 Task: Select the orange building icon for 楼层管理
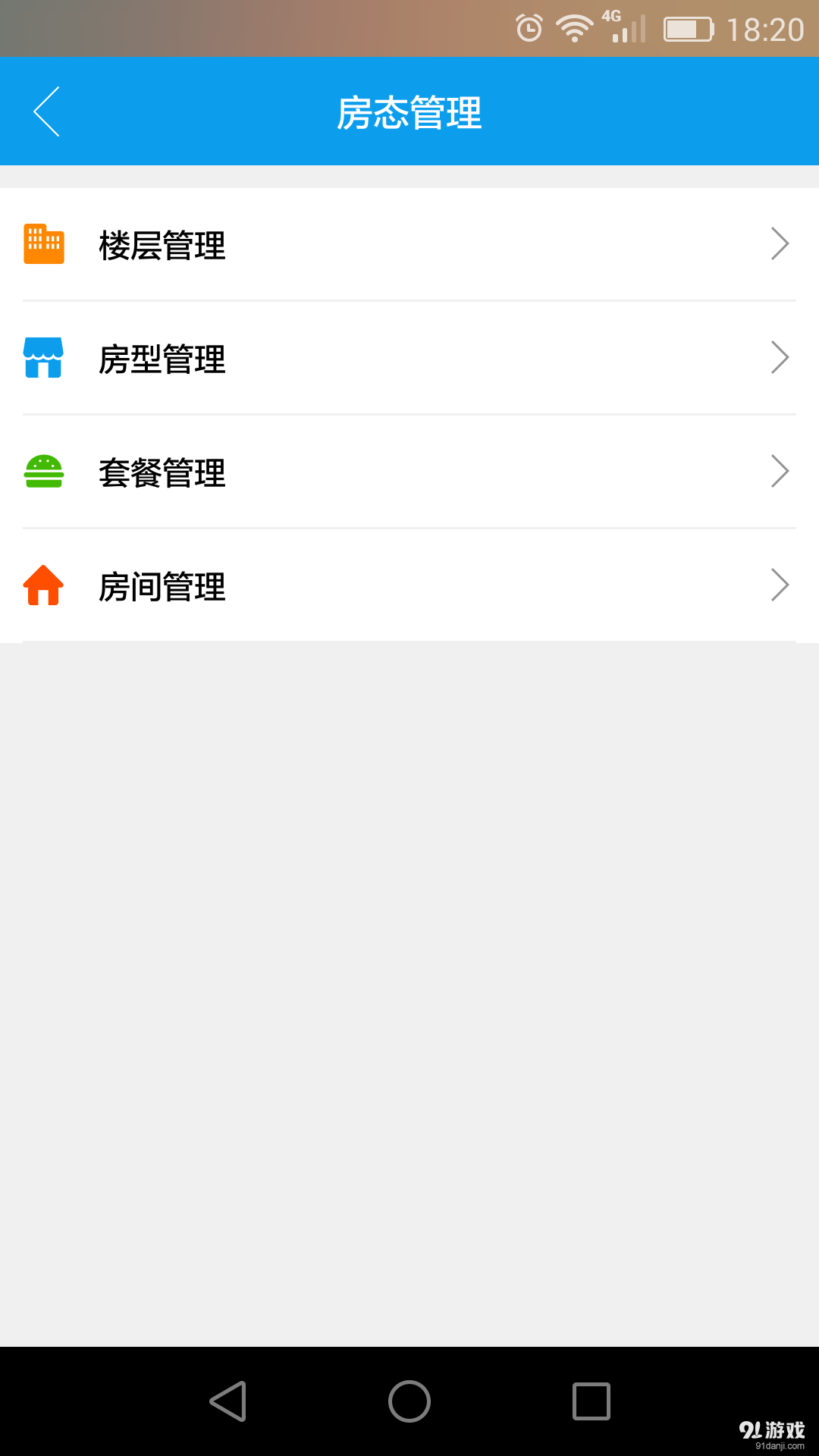[44, 243]
